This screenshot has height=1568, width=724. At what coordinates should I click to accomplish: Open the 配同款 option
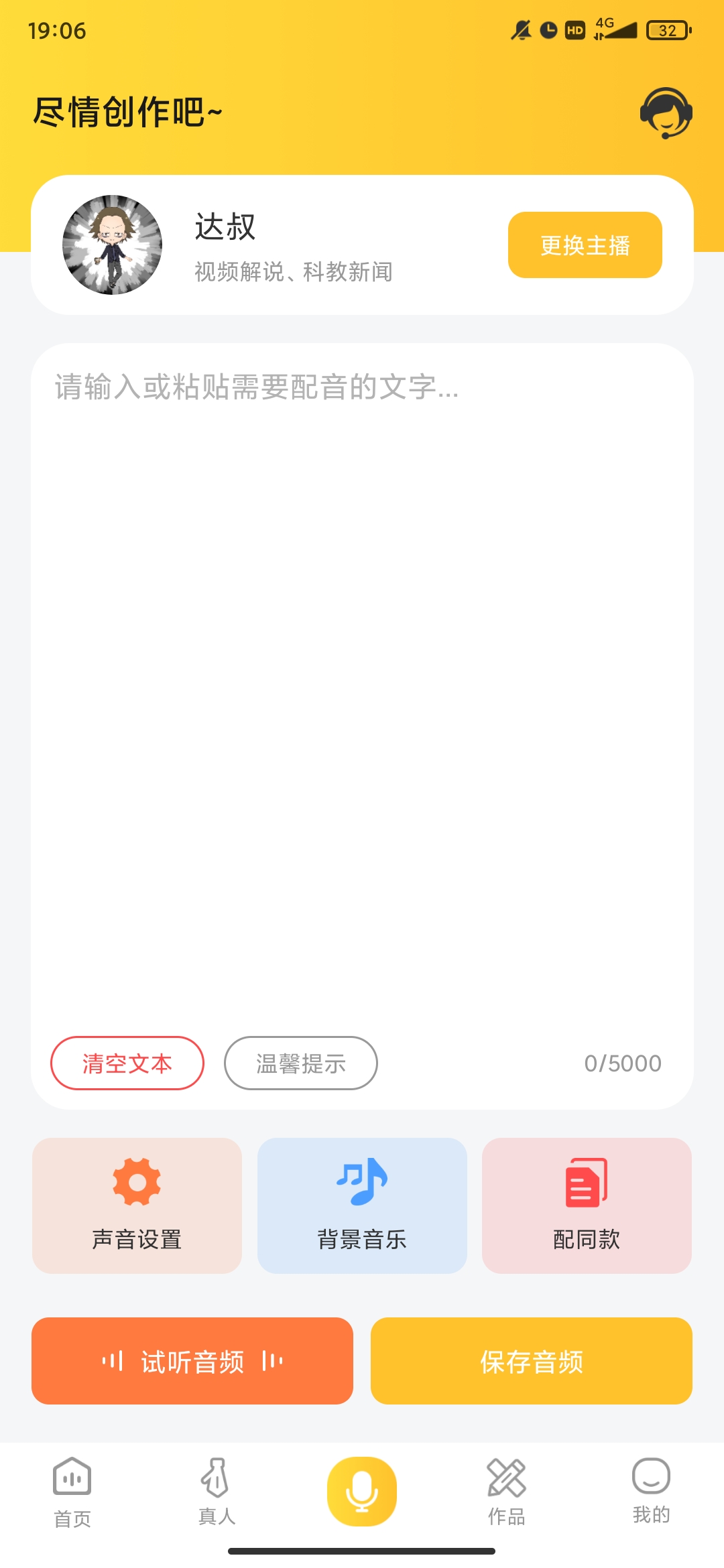tap(587, 1205)
